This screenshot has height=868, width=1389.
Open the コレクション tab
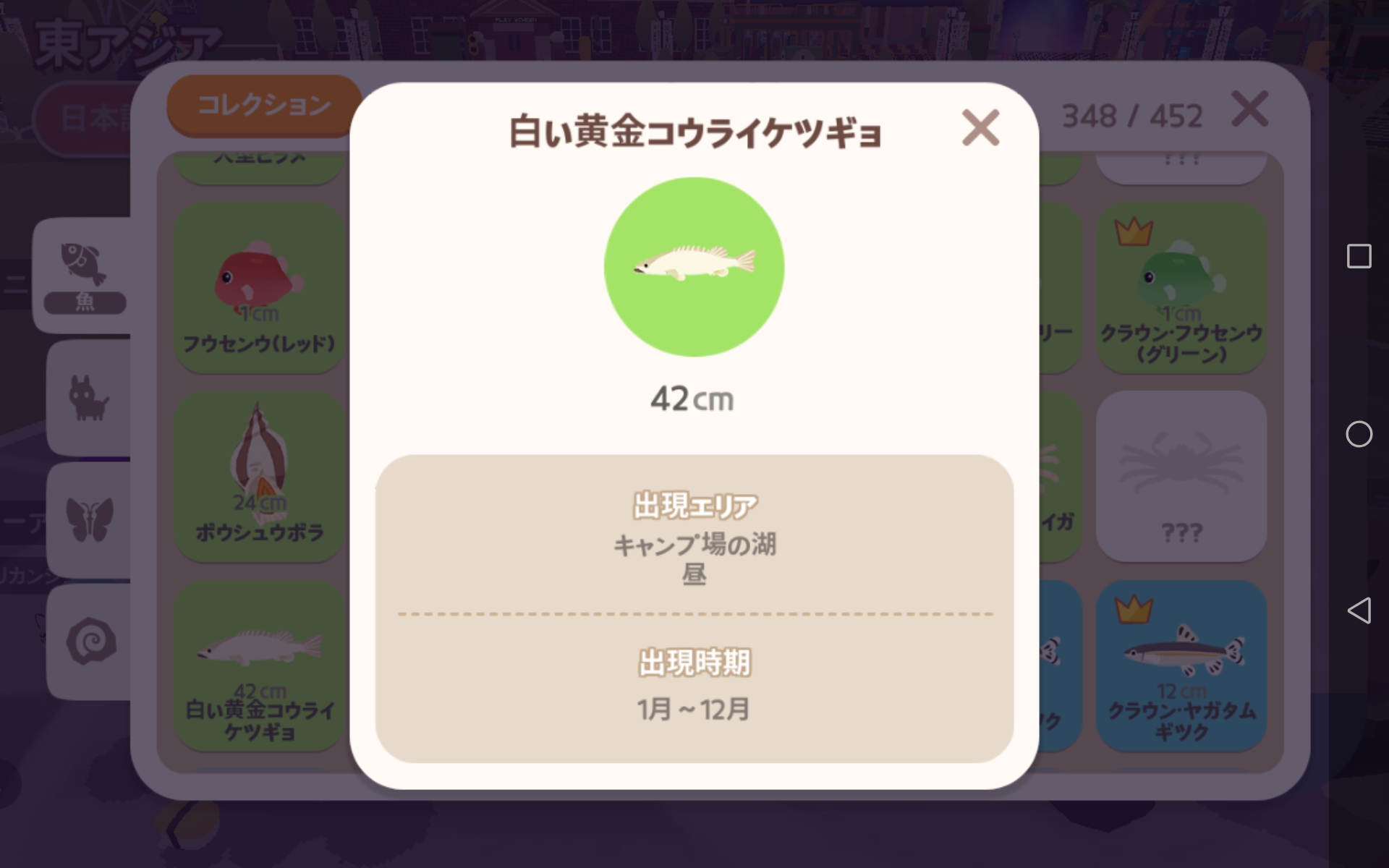(264, 106)
